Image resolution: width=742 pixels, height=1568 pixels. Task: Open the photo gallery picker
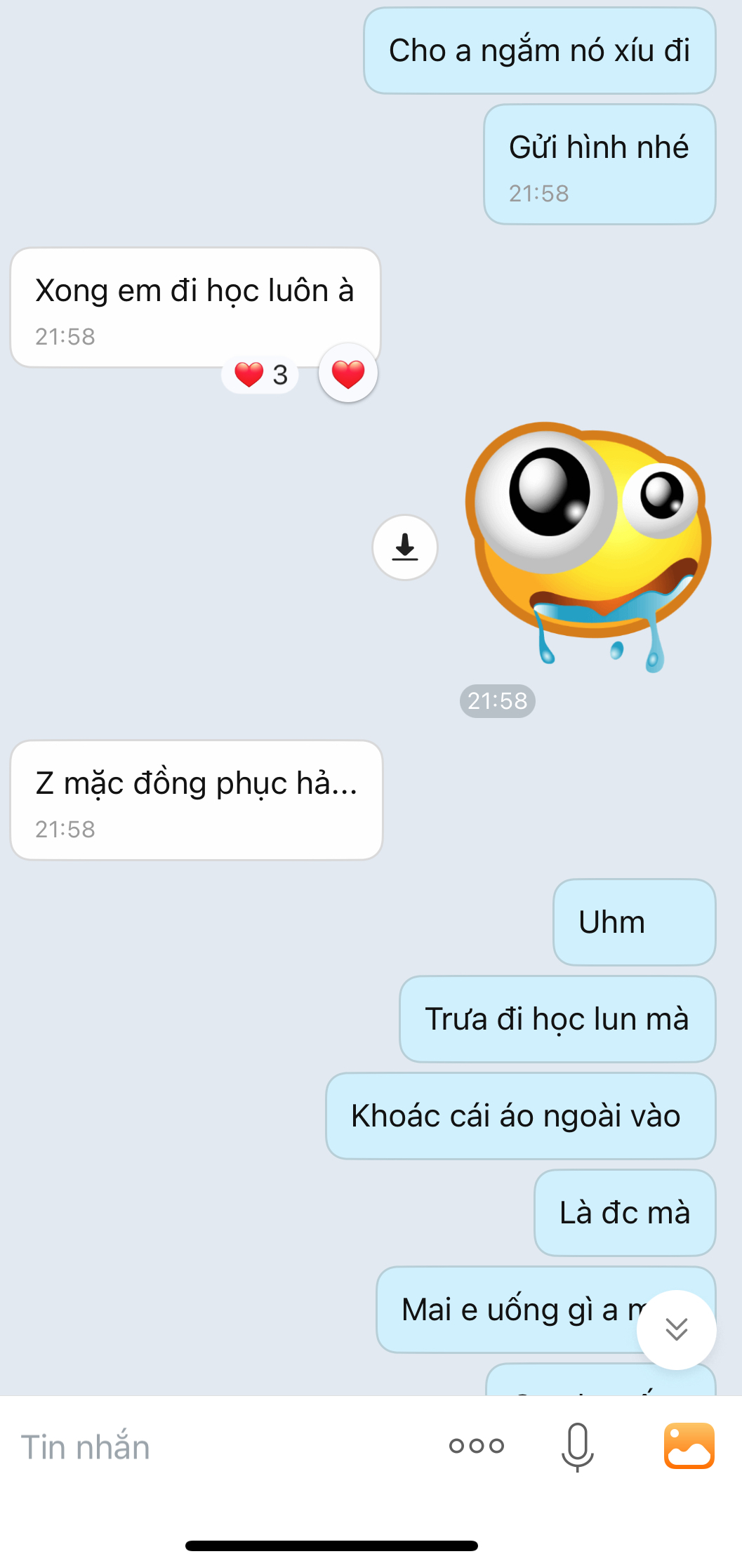pyautogui.click(x=689, y=1446)
